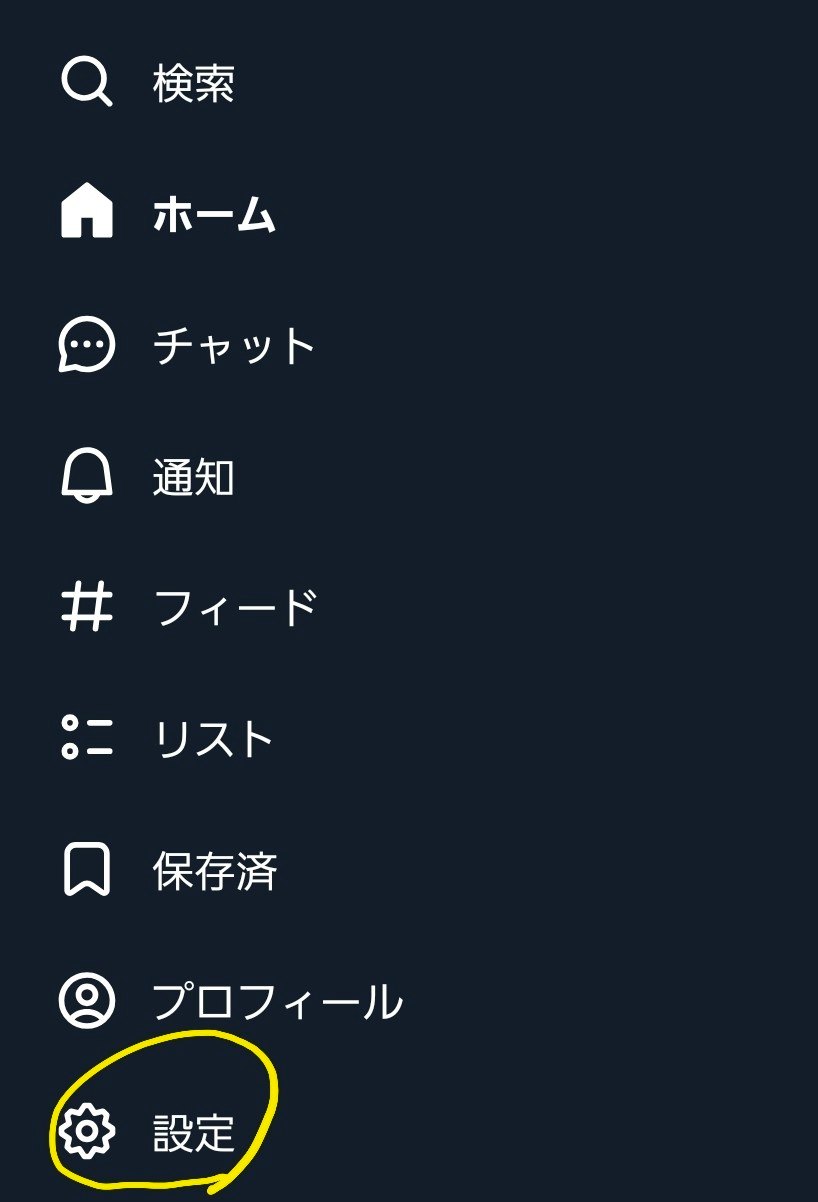Screen dimensions: 818x1202
Task: Go to ホーム
Action: 212,215
